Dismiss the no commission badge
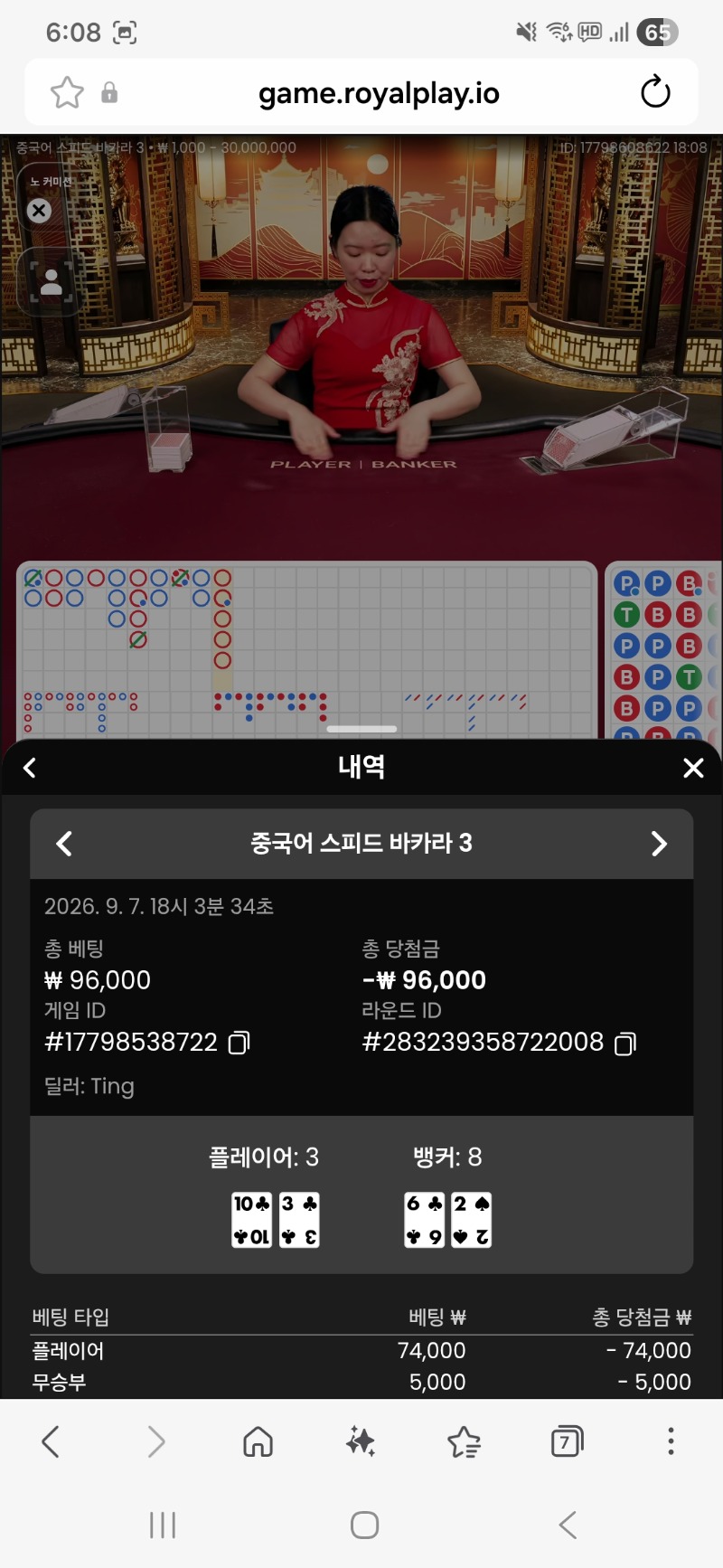723x1568 pixels. pos(39,211)
